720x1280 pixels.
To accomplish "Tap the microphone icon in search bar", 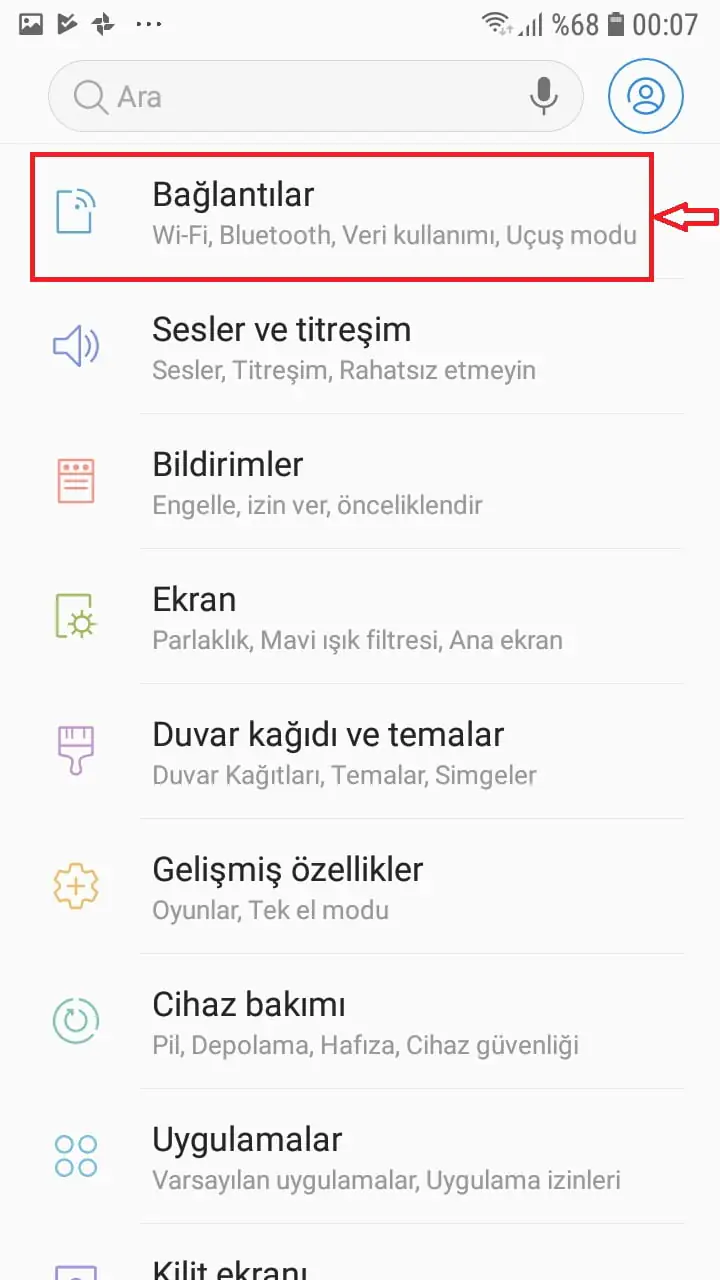I will (544, 96).
